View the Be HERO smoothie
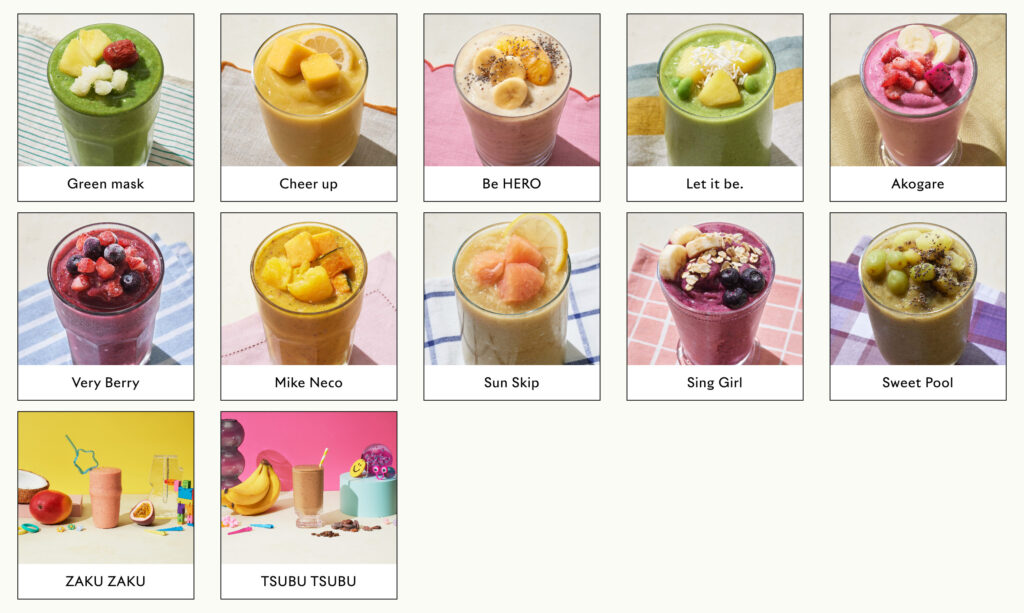This screenshot has width=1024, height=613. (511, 107)
